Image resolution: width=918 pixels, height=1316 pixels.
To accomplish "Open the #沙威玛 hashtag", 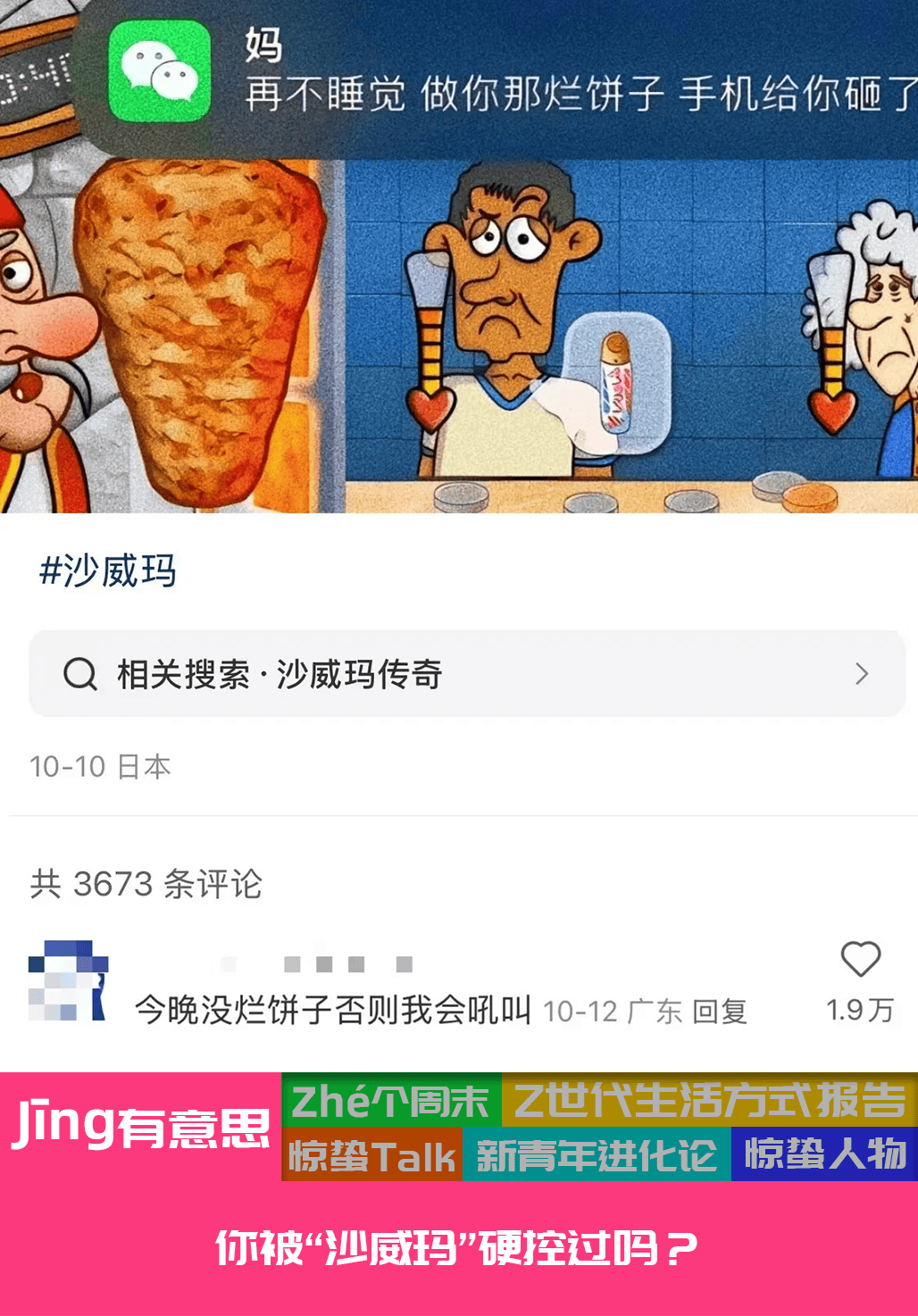I will (x=108, y=571).
